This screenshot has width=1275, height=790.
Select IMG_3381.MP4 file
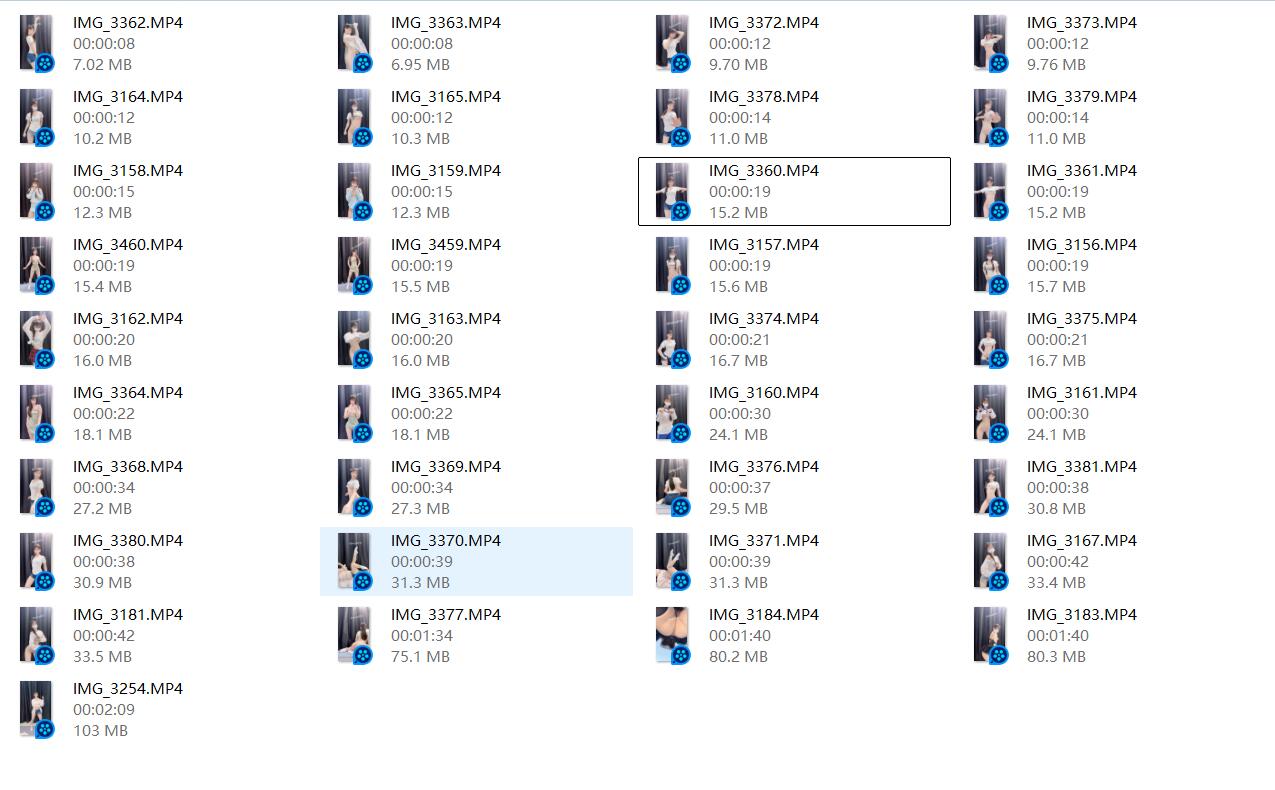(x=1081, y=467)
